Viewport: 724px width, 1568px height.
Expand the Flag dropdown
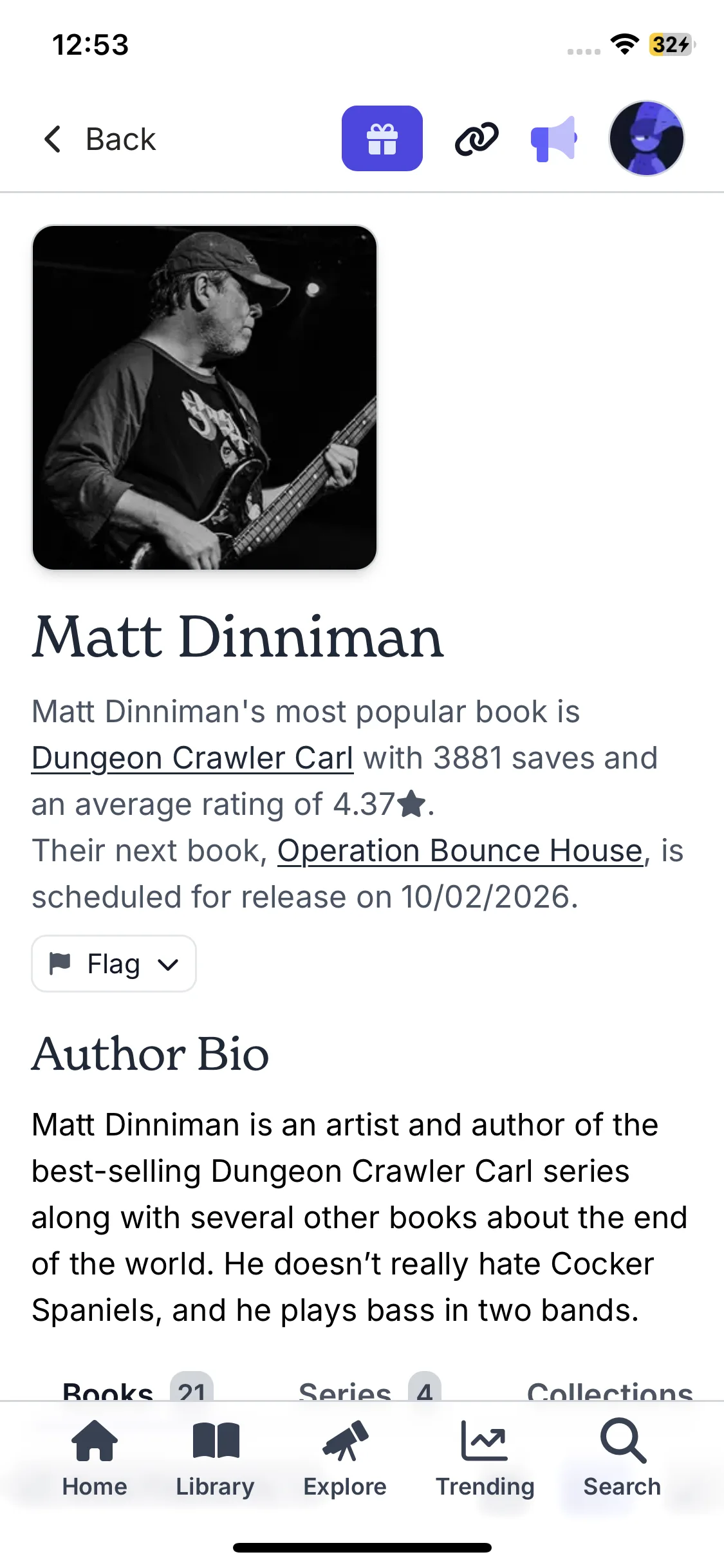114,964
